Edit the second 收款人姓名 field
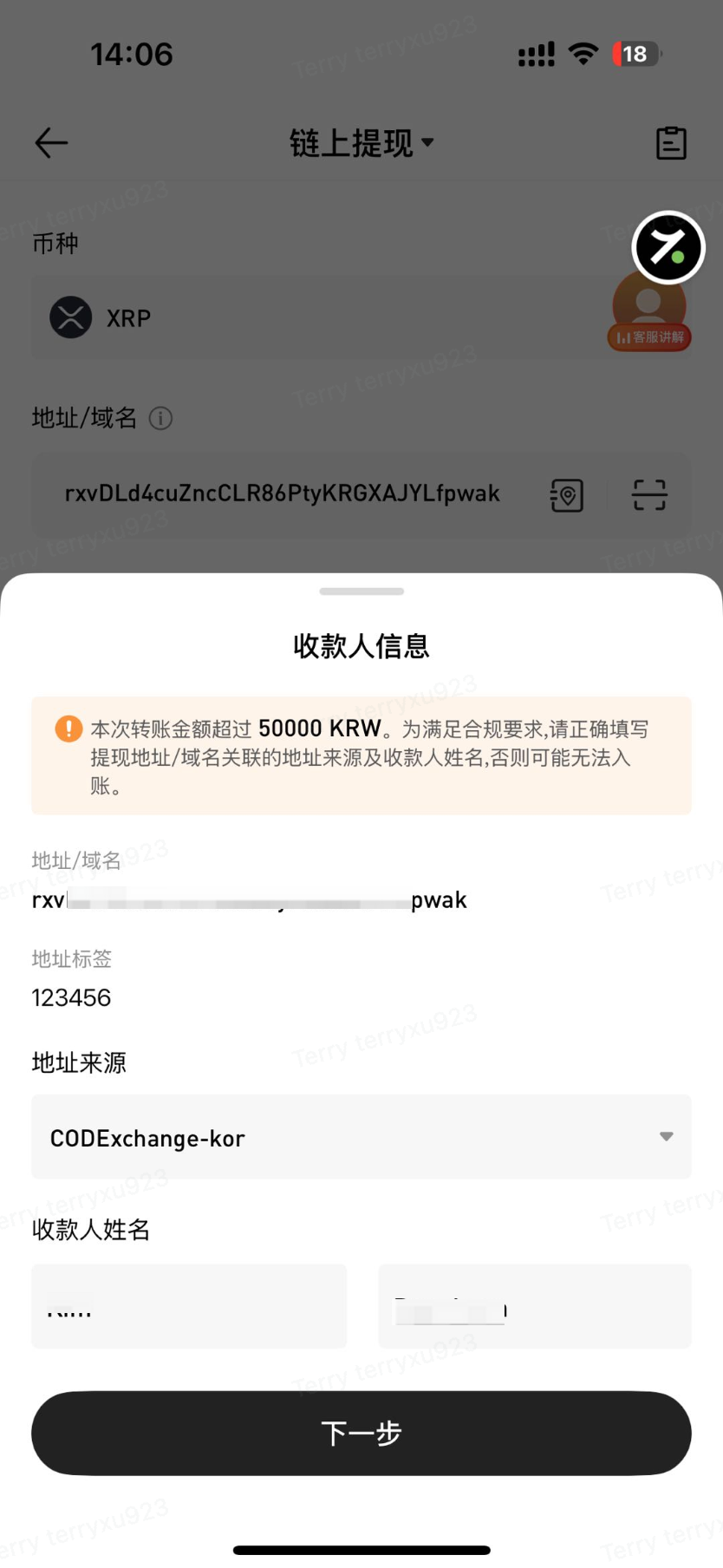The width and height of the screenshot is (723, 1568). [534, 1306]
